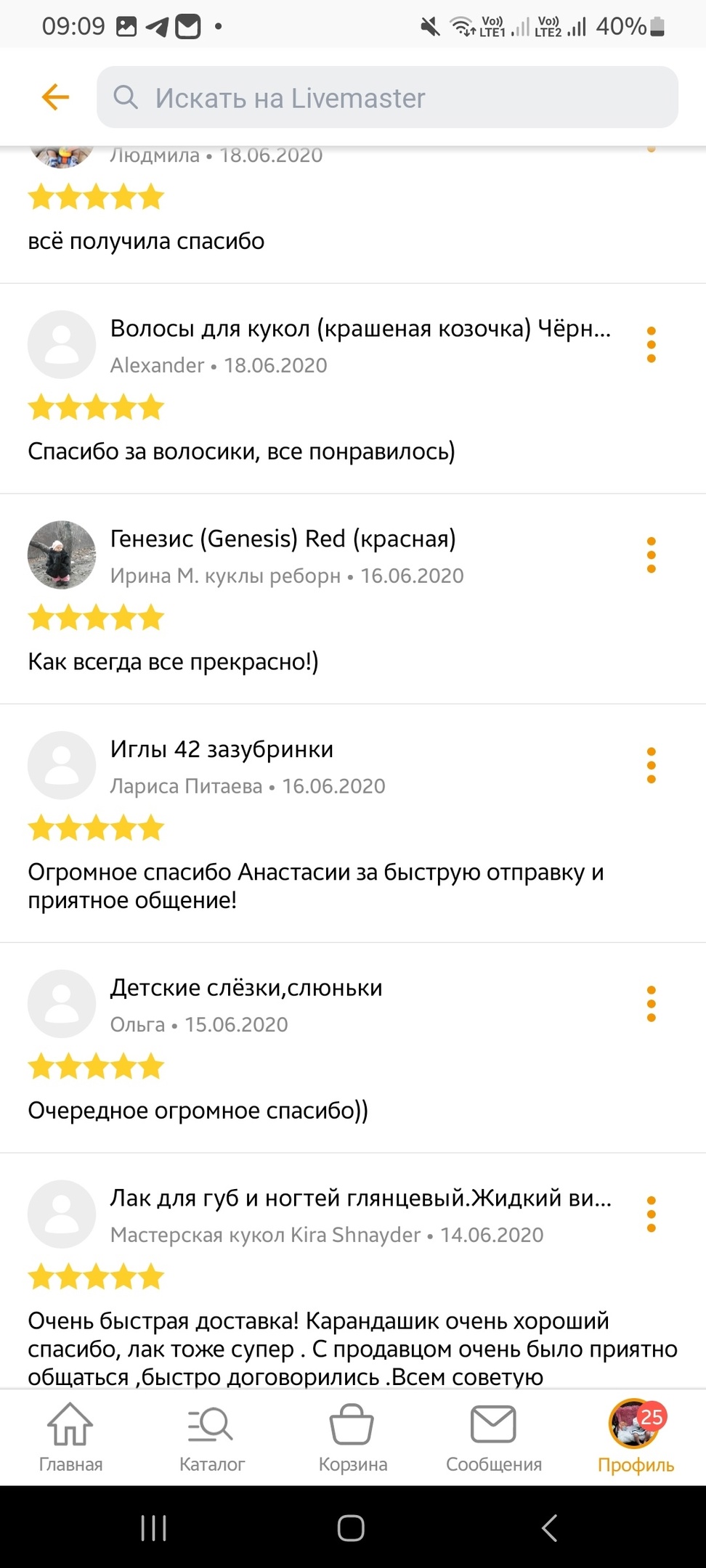Open the Сообщения tab
This screenshot has width=706, height=1568.
point(494,1437)
